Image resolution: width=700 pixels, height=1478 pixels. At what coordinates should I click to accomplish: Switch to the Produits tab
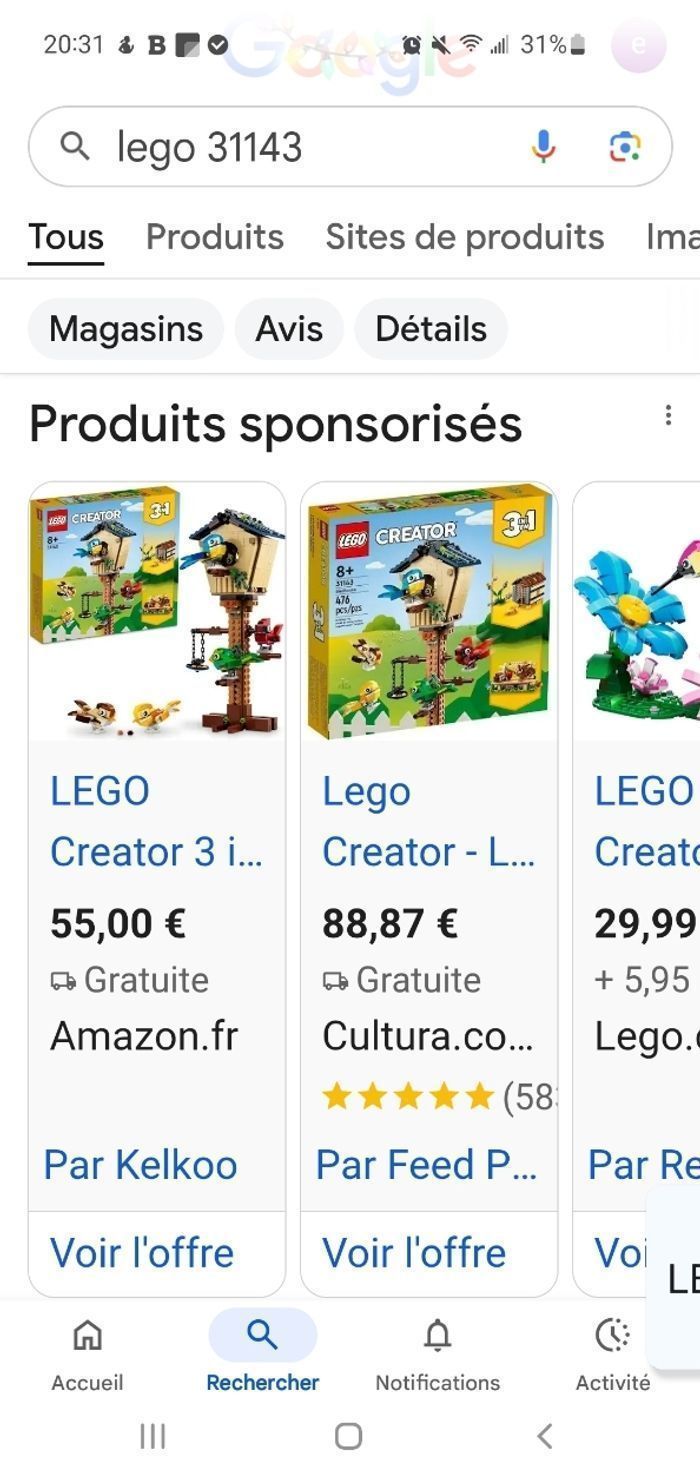click(215, 237)
